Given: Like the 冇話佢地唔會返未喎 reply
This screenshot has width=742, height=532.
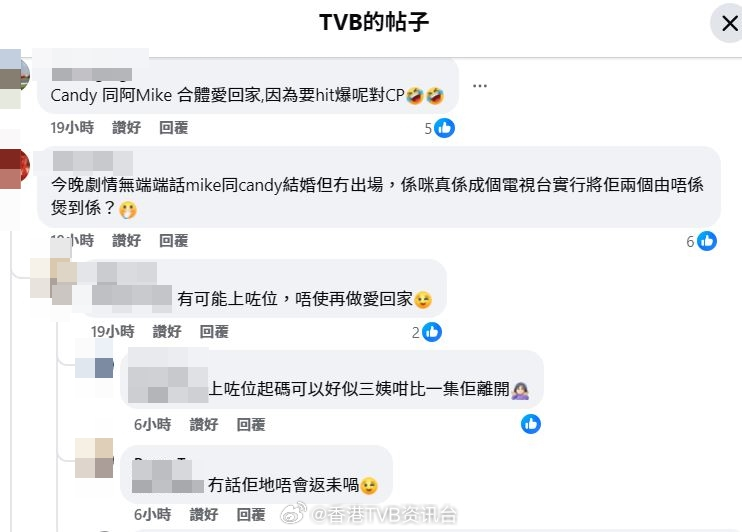Looking at the screenshot, I should click(204, 515).
